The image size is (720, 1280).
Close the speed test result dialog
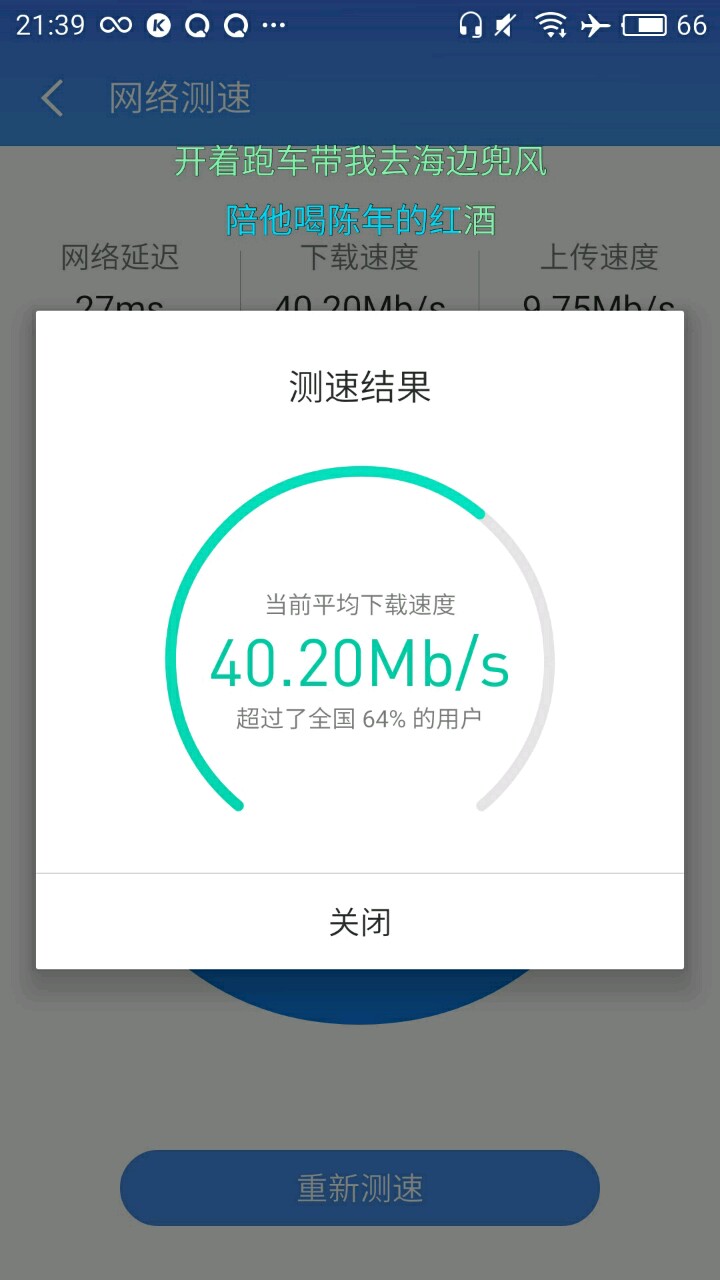360,922
